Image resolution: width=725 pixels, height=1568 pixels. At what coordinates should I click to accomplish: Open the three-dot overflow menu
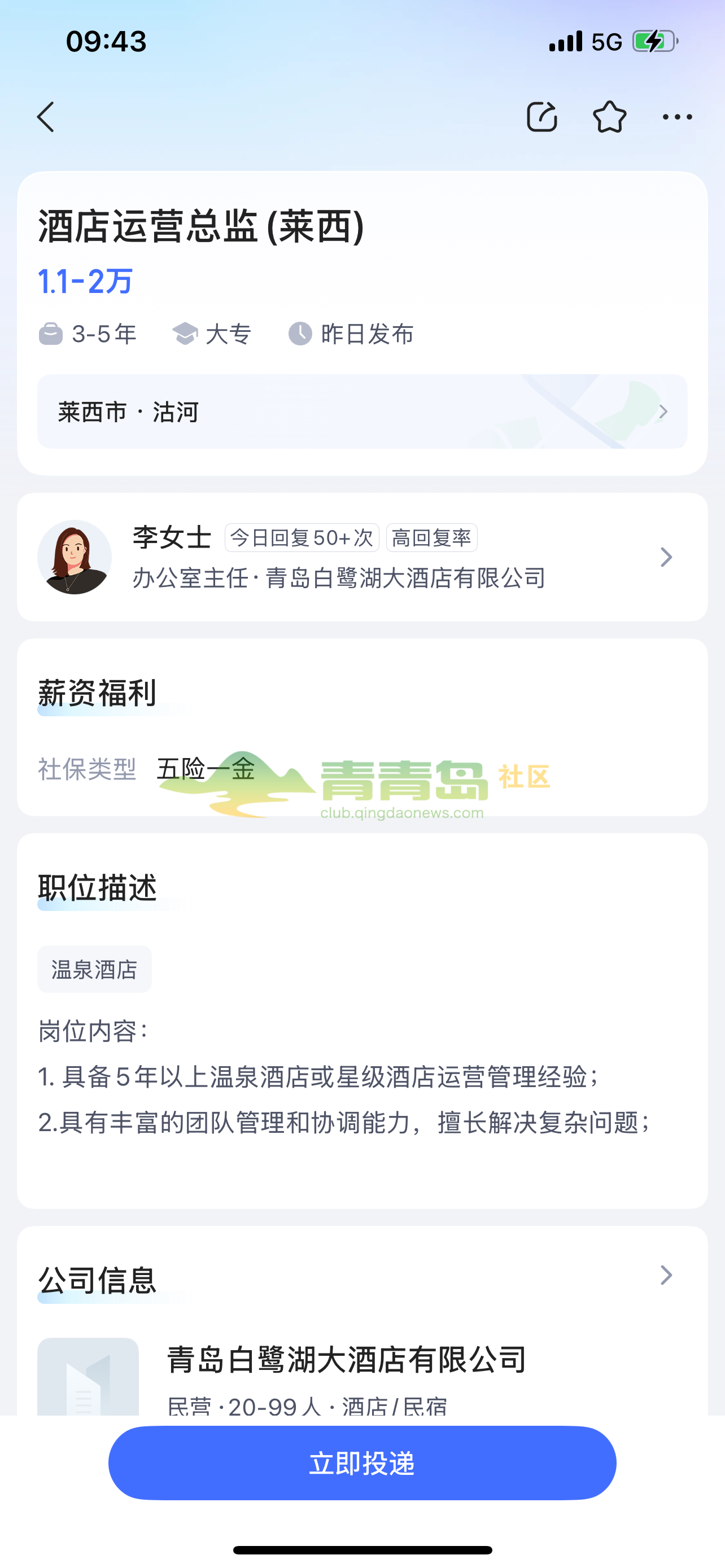tap(677, 117)
